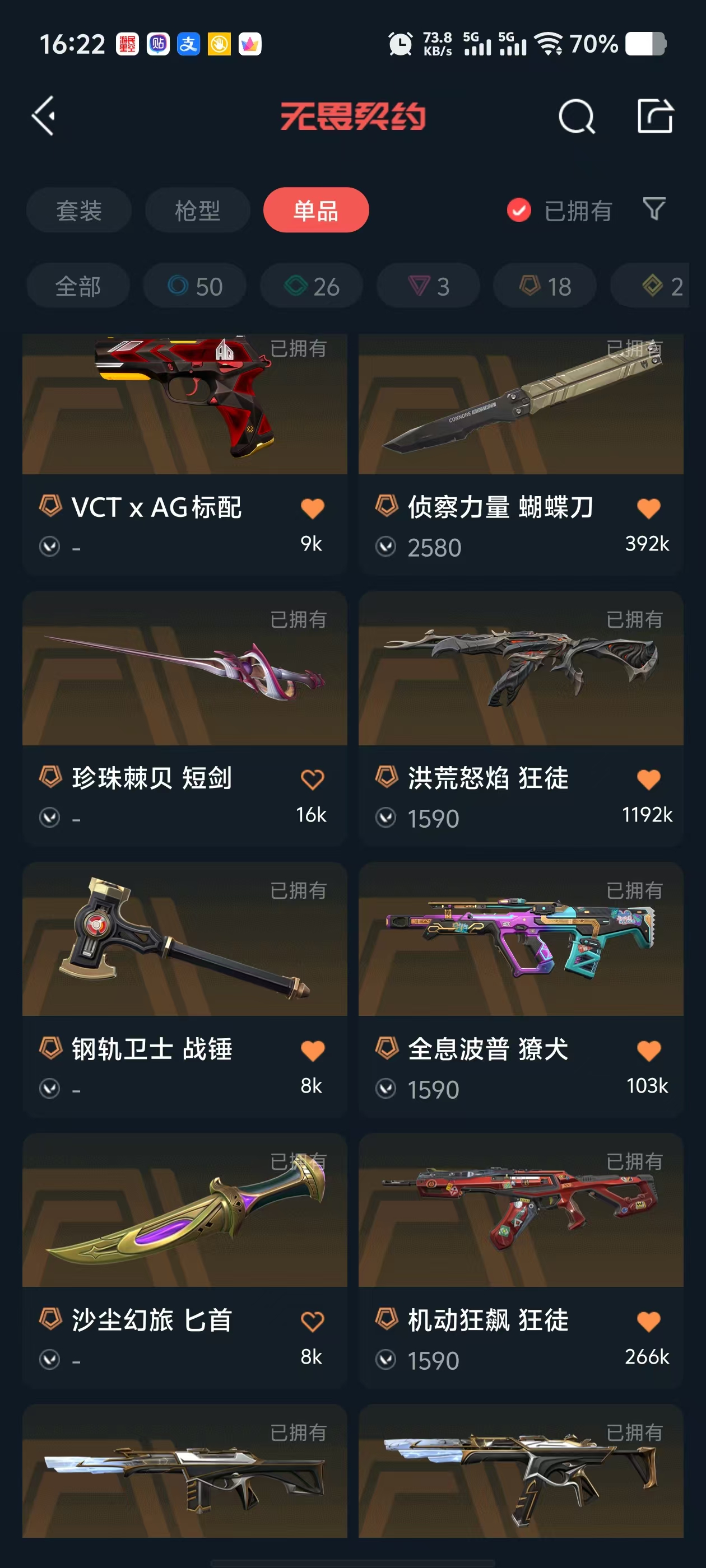Like the 沙尘幻旅 匕首 skin
This screenshot has height=1568, width=706.
click(x=313, y=1322)
